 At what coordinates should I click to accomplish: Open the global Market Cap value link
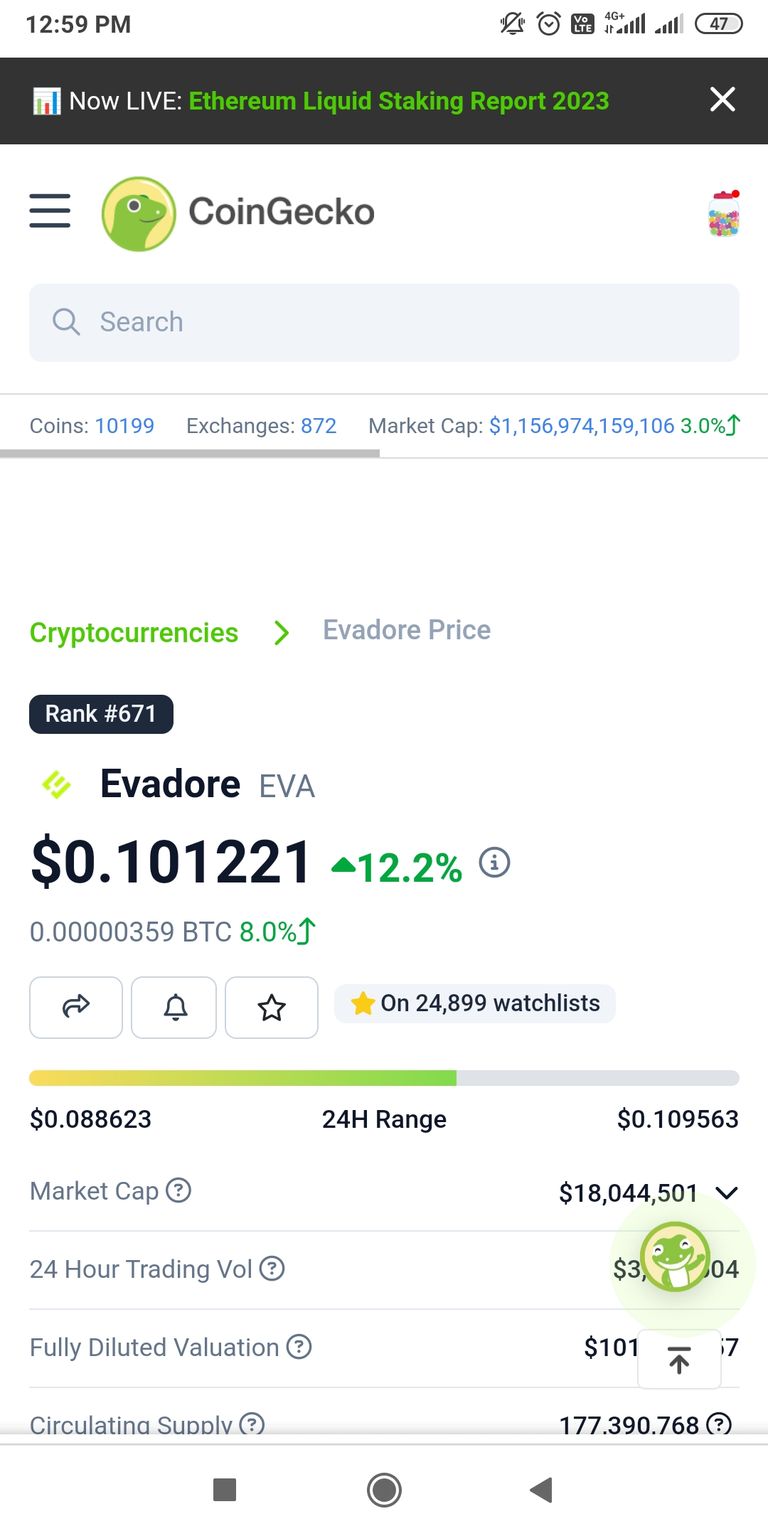point(581,426)
